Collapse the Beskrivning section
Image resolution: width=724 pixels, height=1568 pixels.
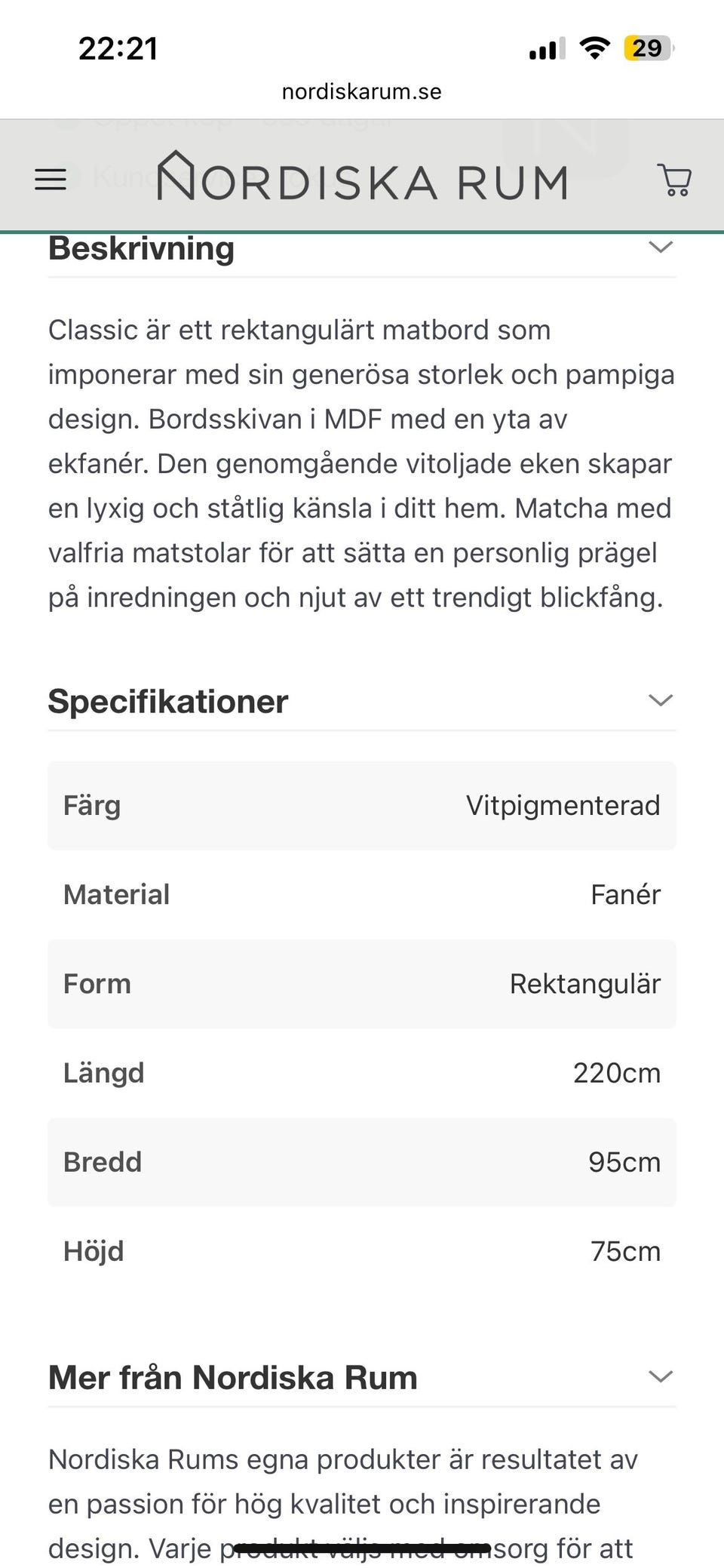point(660,247)
